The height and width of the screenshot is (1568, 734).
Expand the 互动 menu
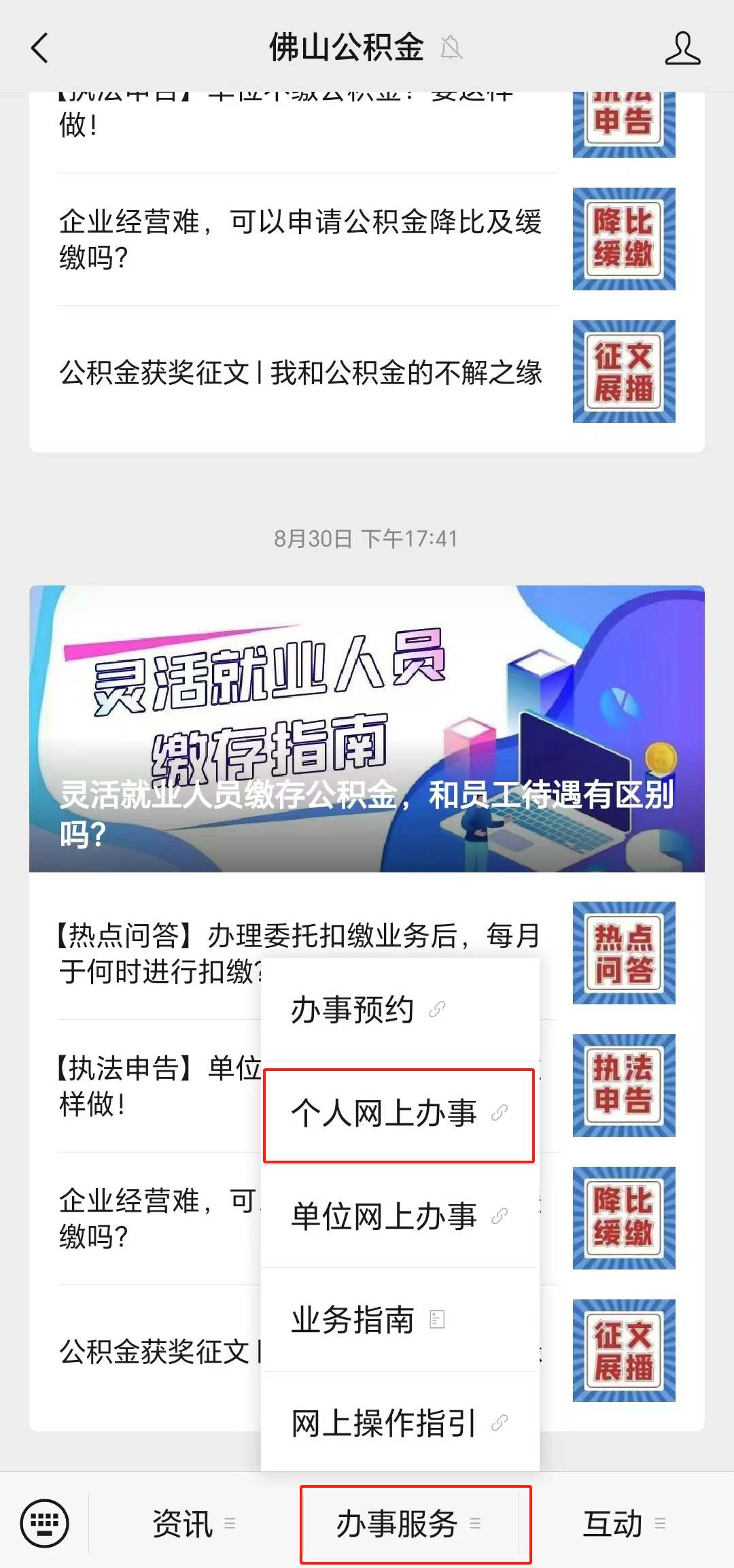click(623, 1523)
